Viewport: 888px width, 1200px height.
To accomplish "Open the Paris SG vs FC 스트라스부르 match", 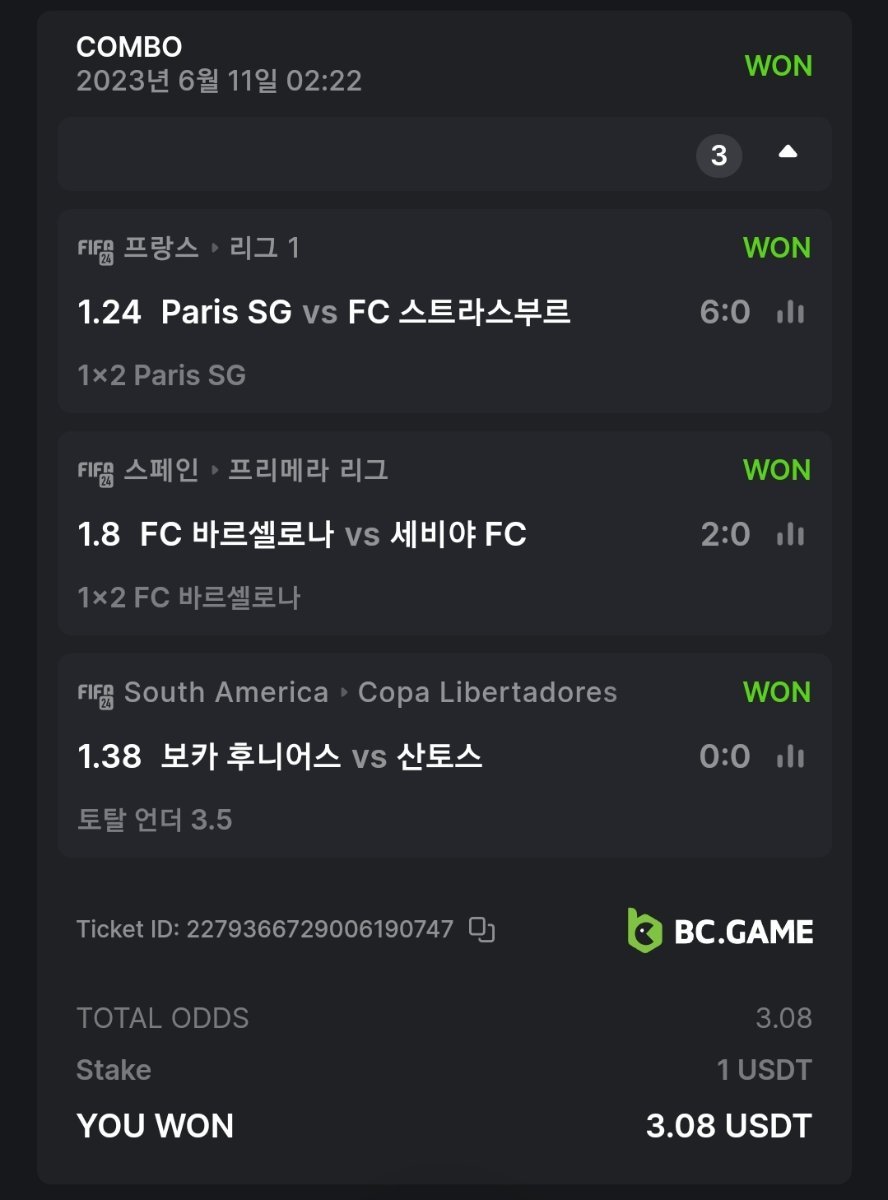I will click(365, 312).
